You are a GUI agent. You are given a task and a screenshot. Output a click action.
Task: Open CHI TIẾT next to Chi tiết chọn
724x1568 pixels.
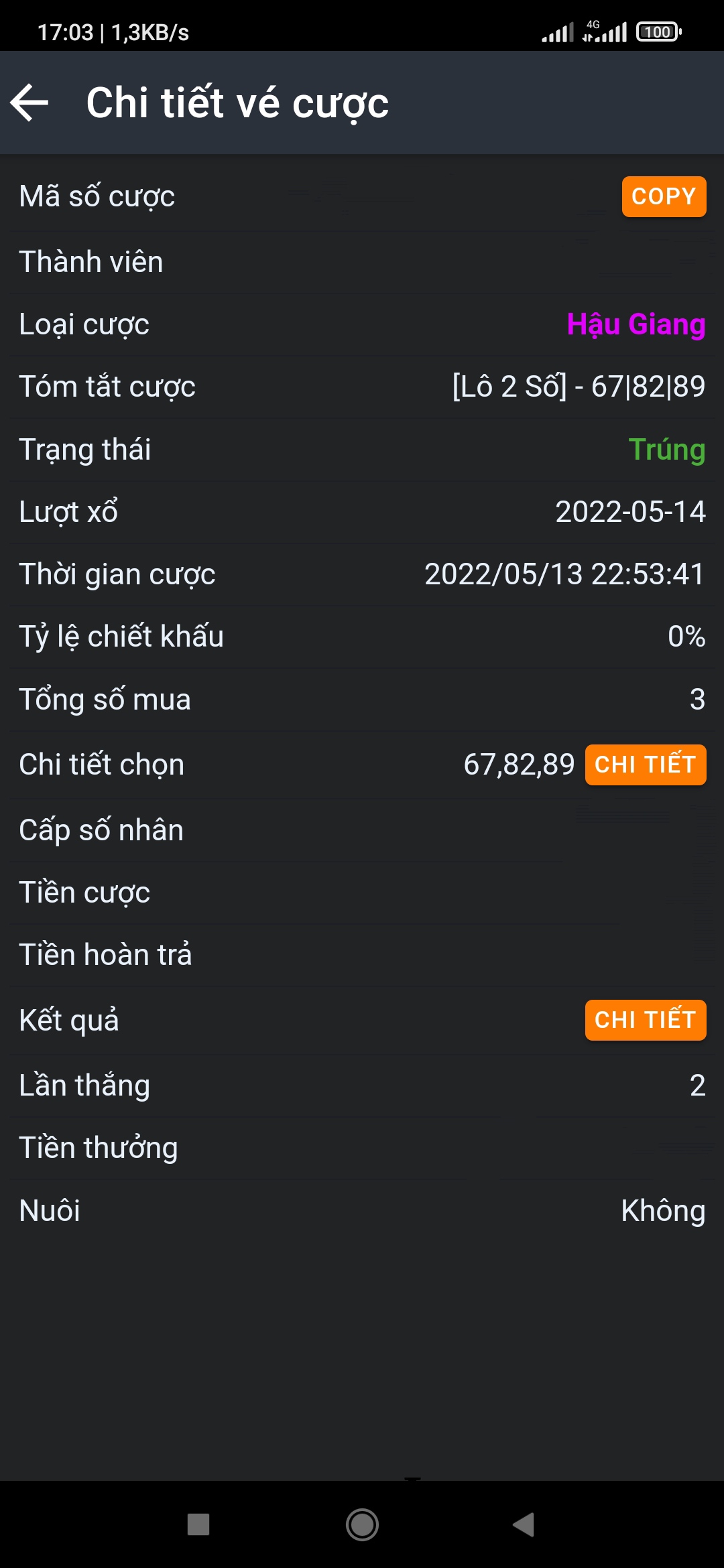645,765
